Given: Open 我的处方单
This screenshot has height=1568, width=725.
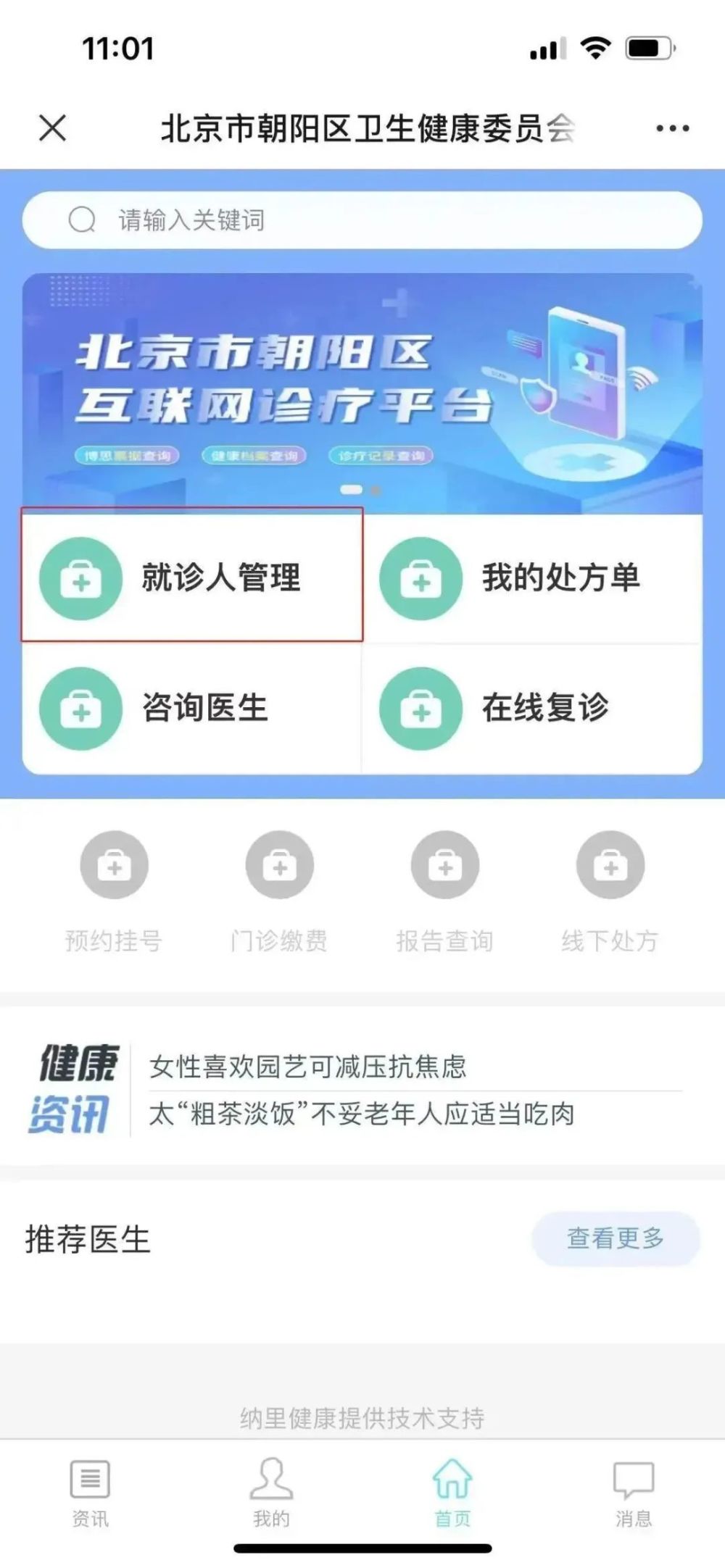Looking at the screenshot, I should [533, 577].
